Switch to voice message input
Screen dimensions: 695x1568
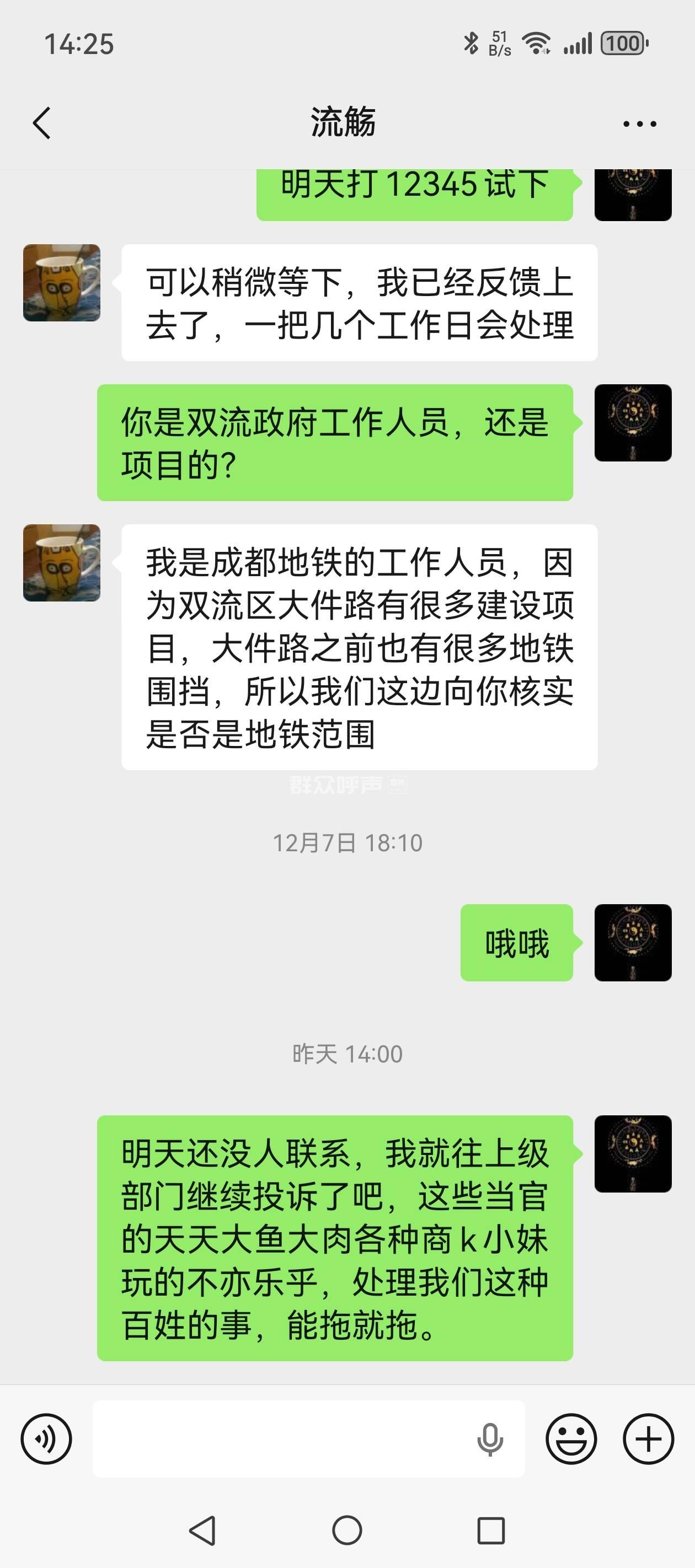[x=46, y=1439]
